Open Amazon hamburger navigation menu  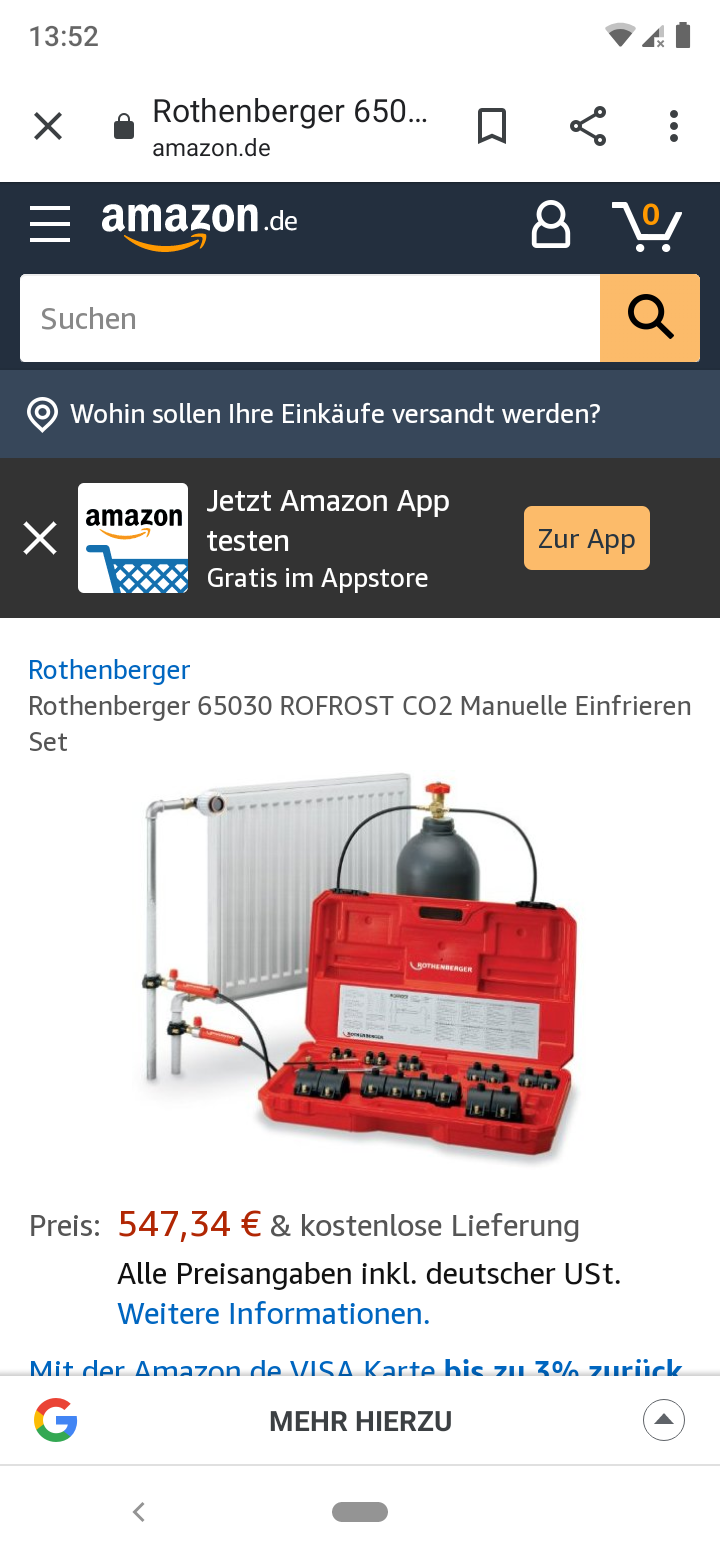50,224
